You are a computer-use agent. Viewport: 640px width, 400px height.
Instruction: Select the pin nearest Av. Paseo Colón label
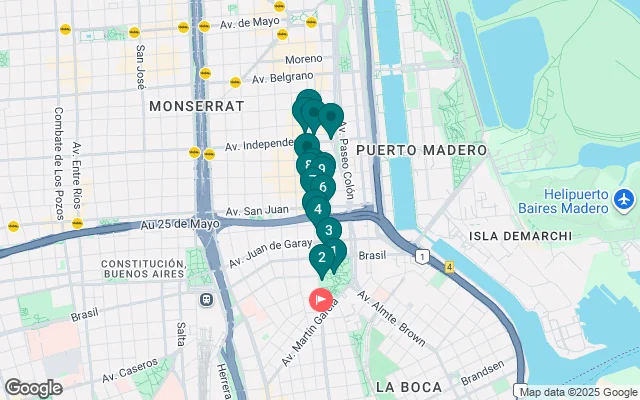coord(329,118)
